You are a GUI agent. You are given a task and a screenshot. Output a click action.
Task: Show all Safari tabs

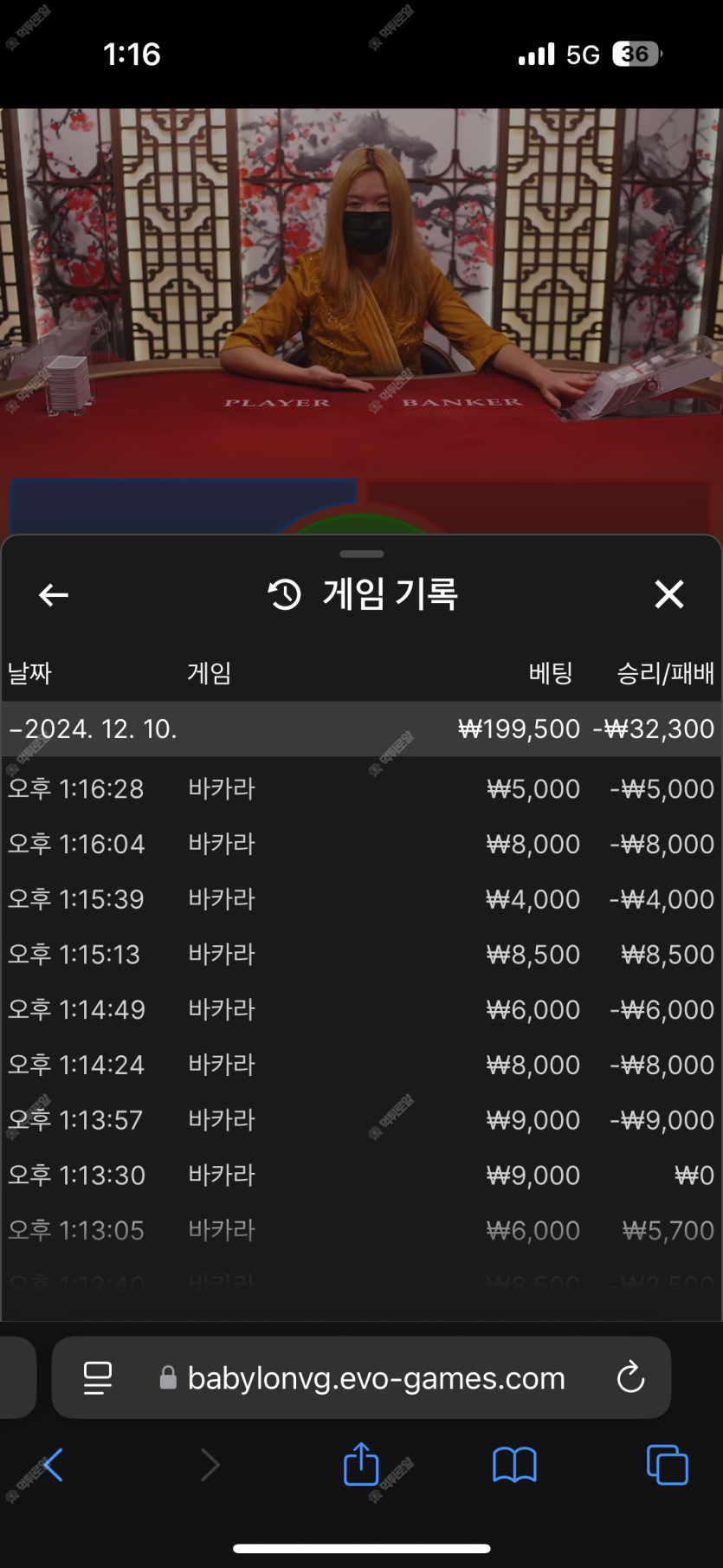667,1465
